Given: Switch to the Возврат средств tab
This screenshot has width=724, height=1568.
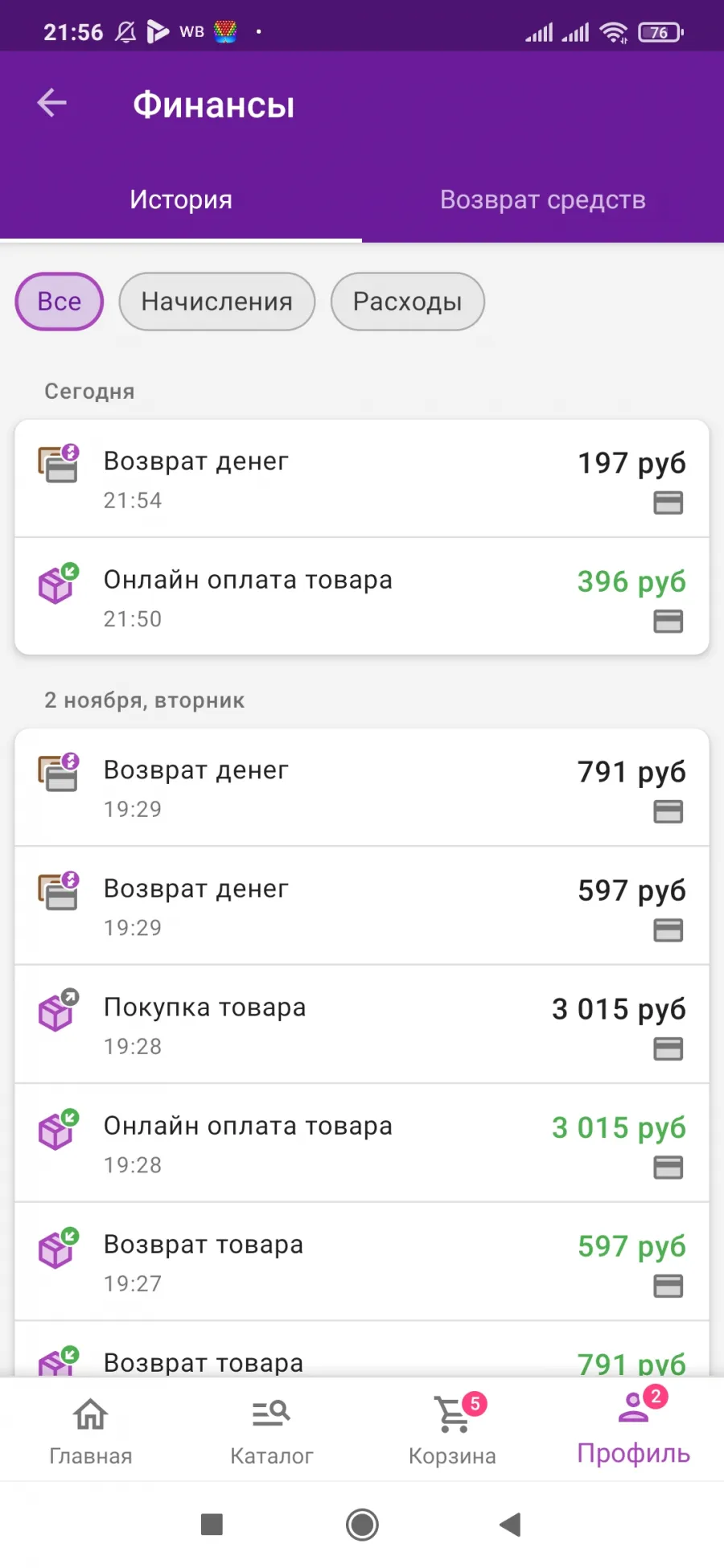Looking at the screenshot, I should coord(543,200).
